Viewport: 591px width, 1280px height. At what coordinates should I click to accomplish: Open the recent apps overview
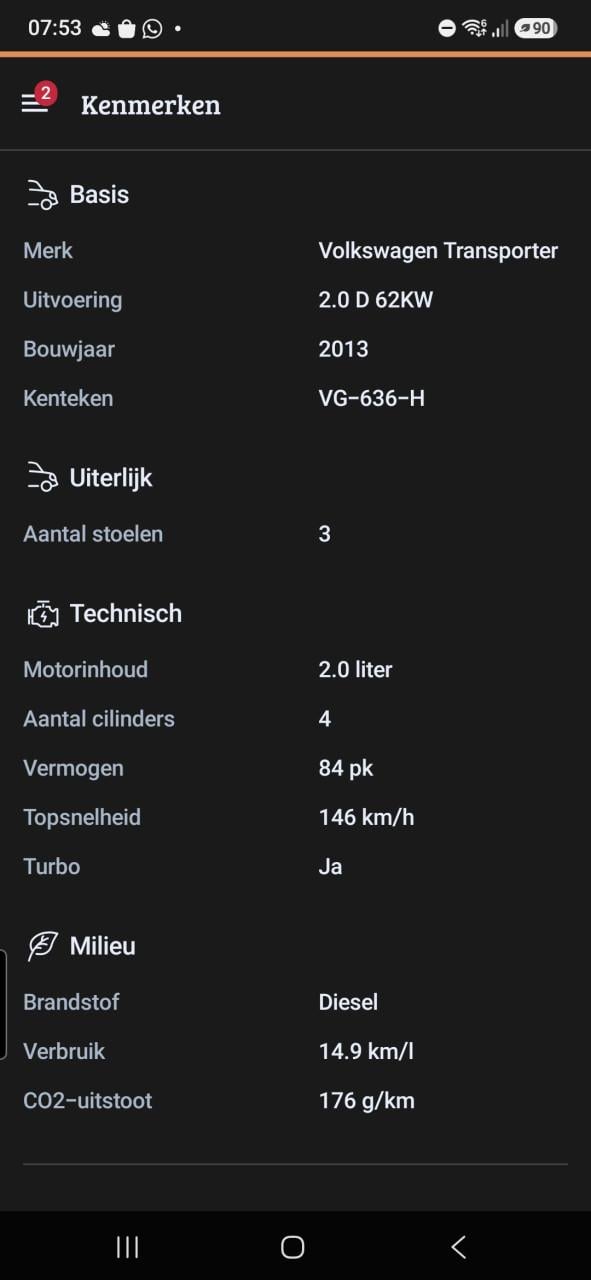(x=127, y=1246)
